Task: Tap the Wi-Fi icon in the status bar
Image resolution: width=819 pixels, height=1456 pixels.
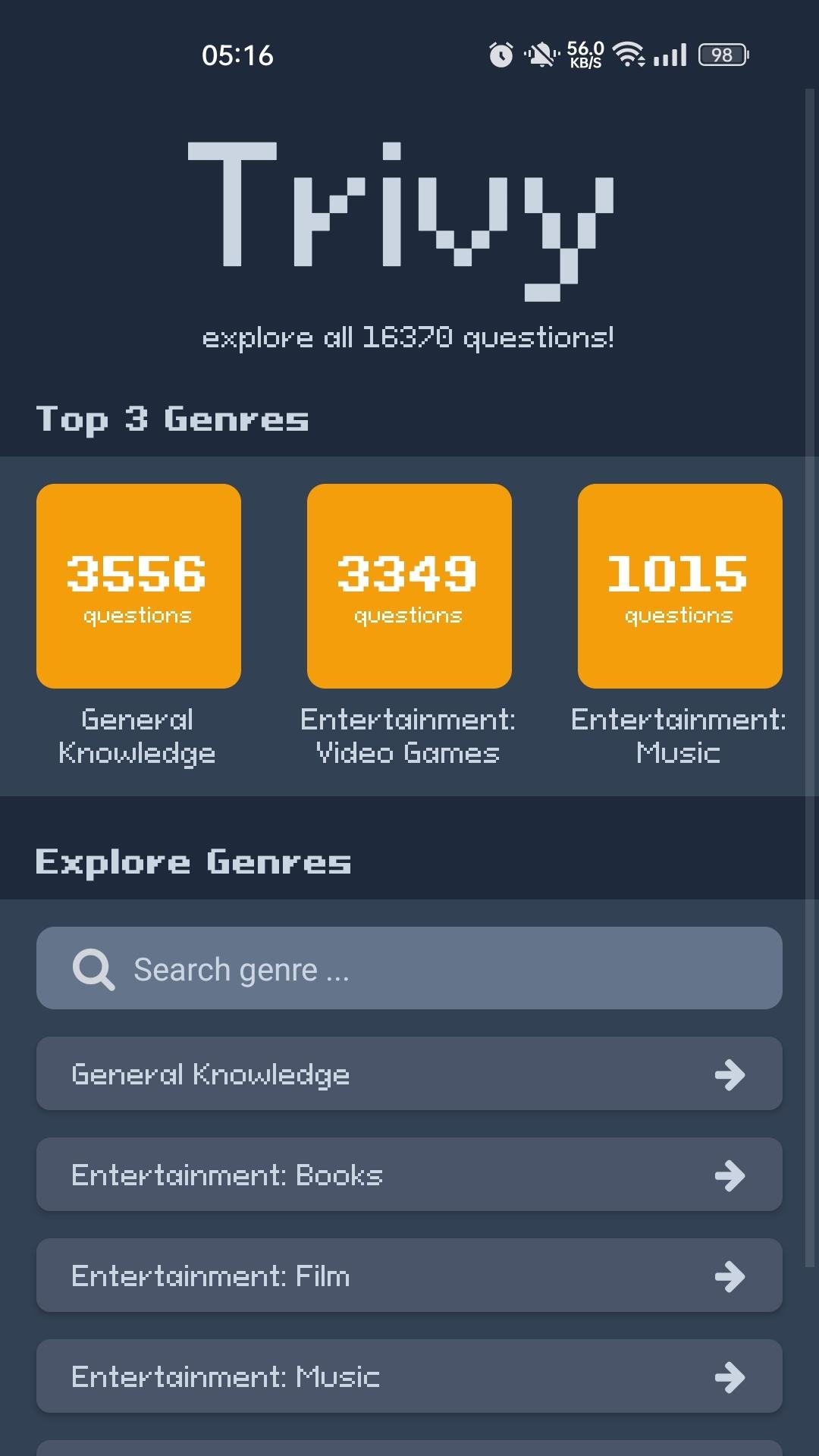Action: [x=626, y=55]
